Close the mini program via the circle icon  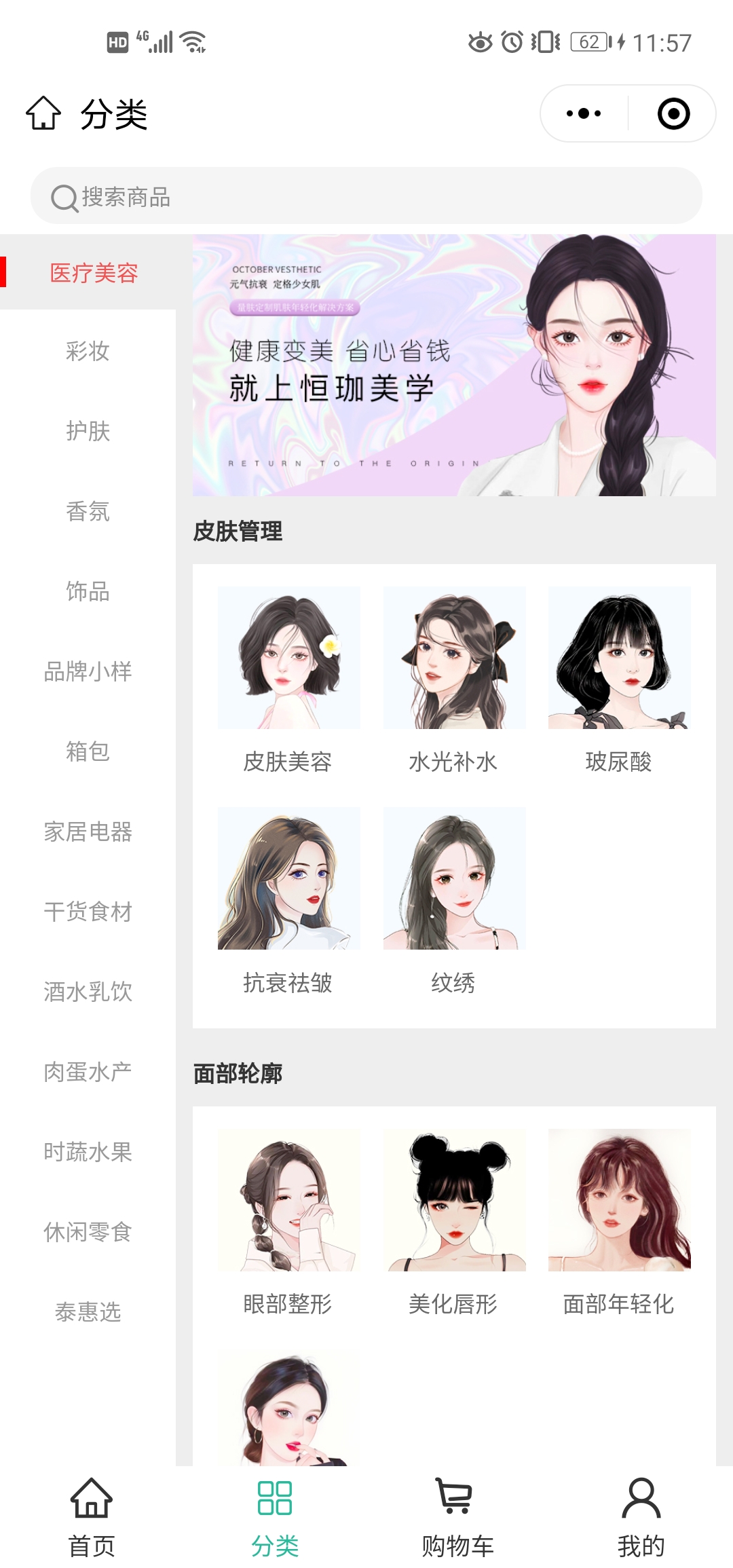pyautogui.click(x=673, y=113)
